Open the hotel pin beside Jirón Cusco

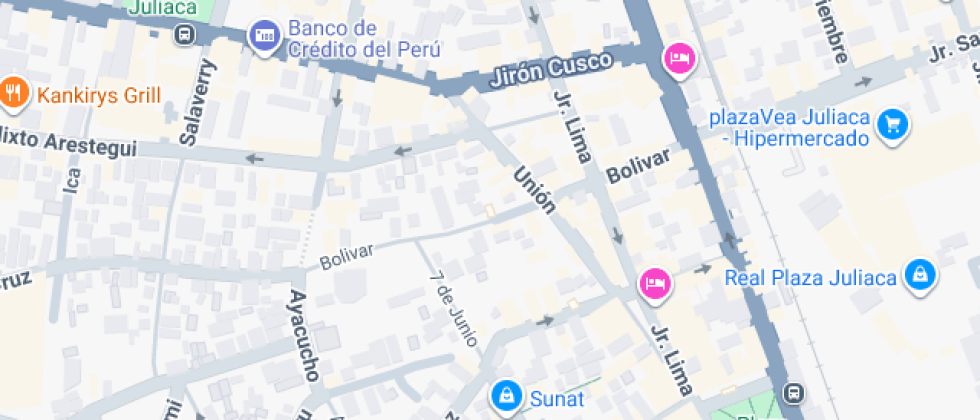coord(679,58)
